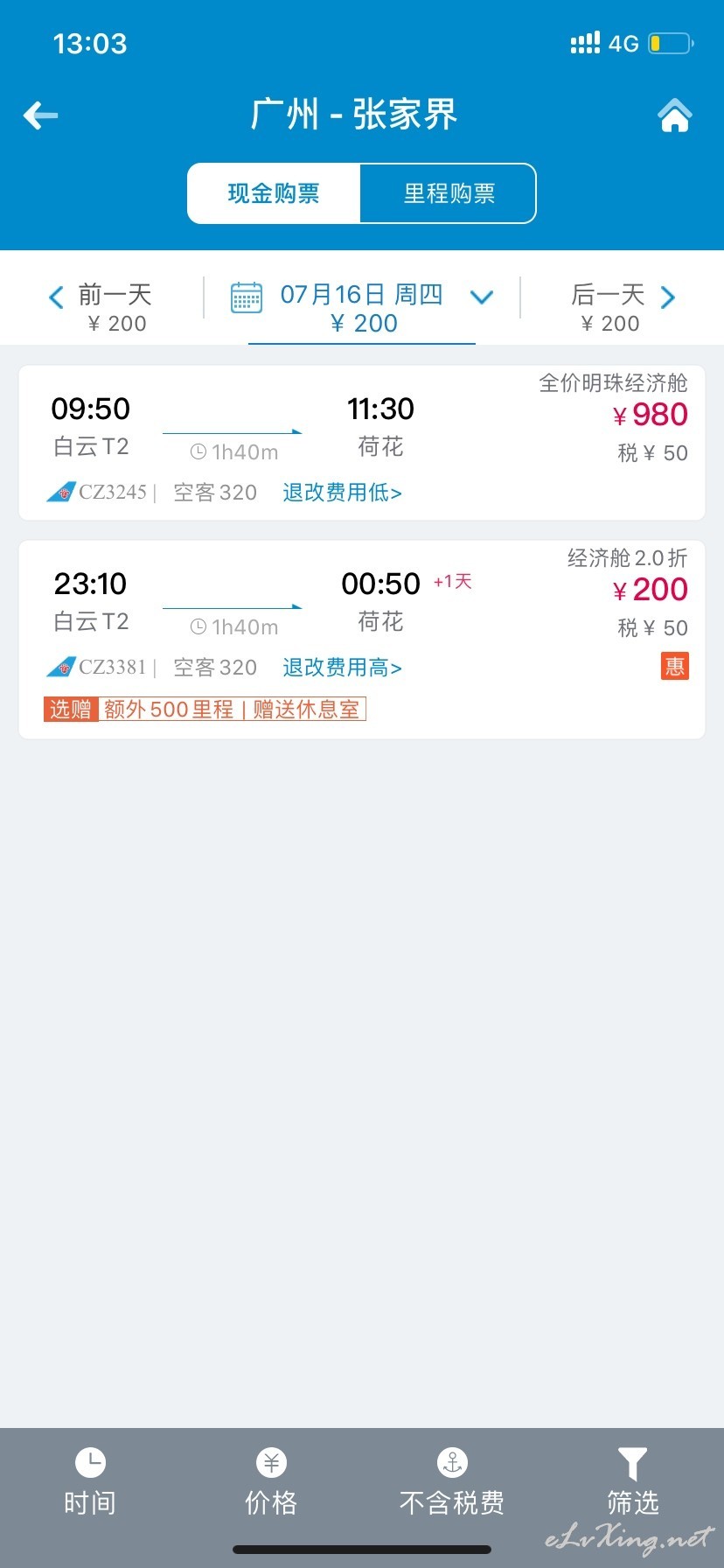Toggle 不含税费 price display
This screenshot has height=1568, width=724.
[x=452, y=1483]
